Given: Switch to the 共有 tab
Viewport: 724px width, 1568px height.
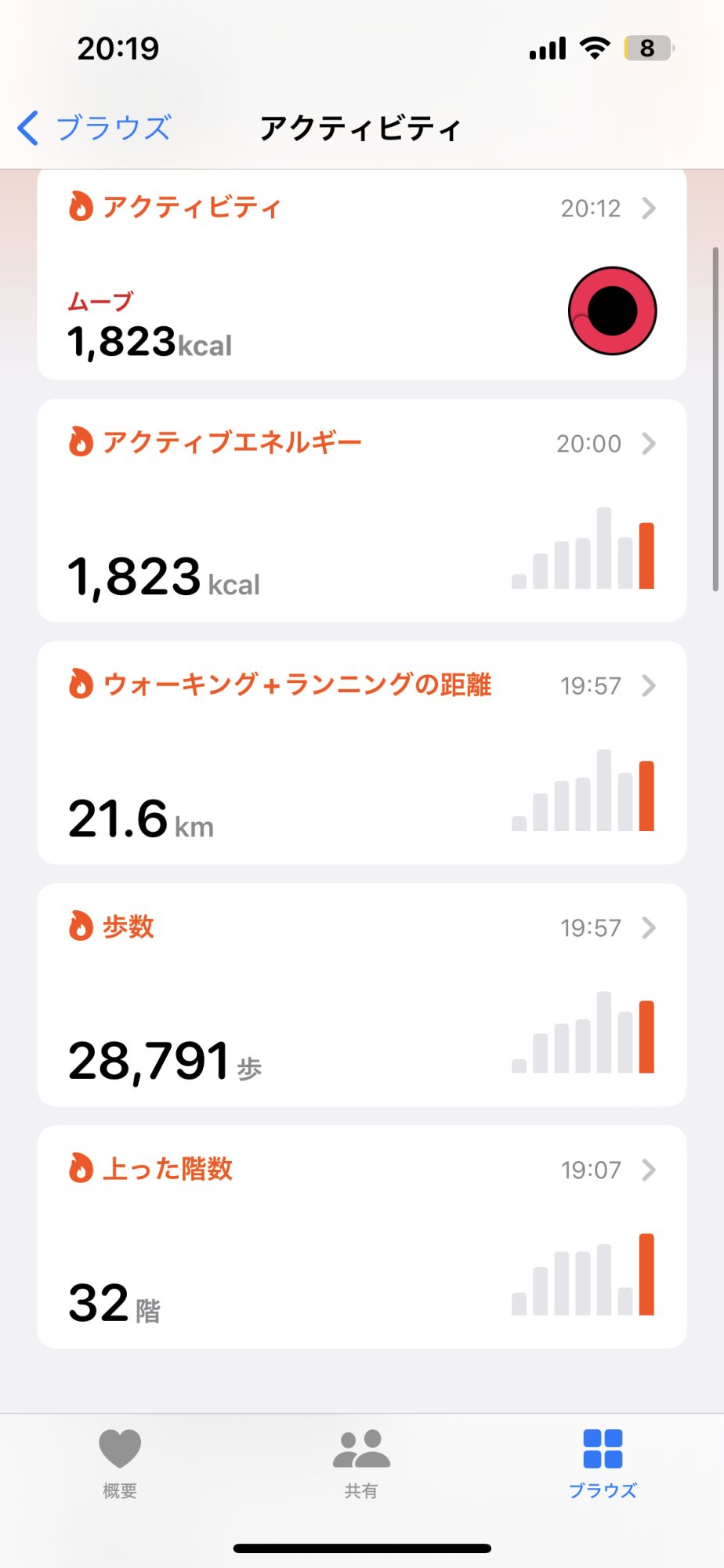Looking at the screenshot, I should tap(361, 1463).
